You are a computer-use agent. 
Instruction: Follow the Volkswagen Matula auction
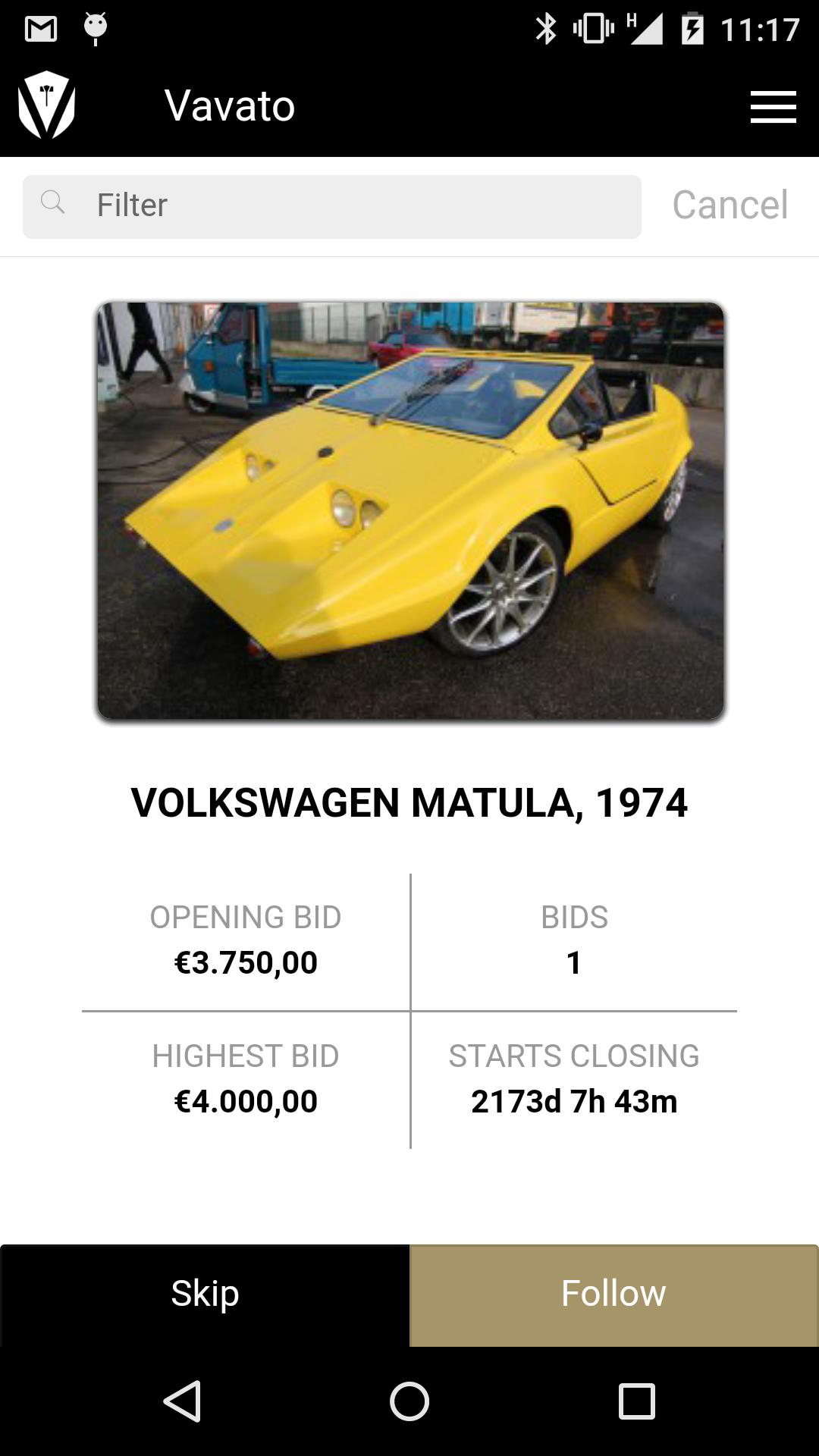point(613,1294)
